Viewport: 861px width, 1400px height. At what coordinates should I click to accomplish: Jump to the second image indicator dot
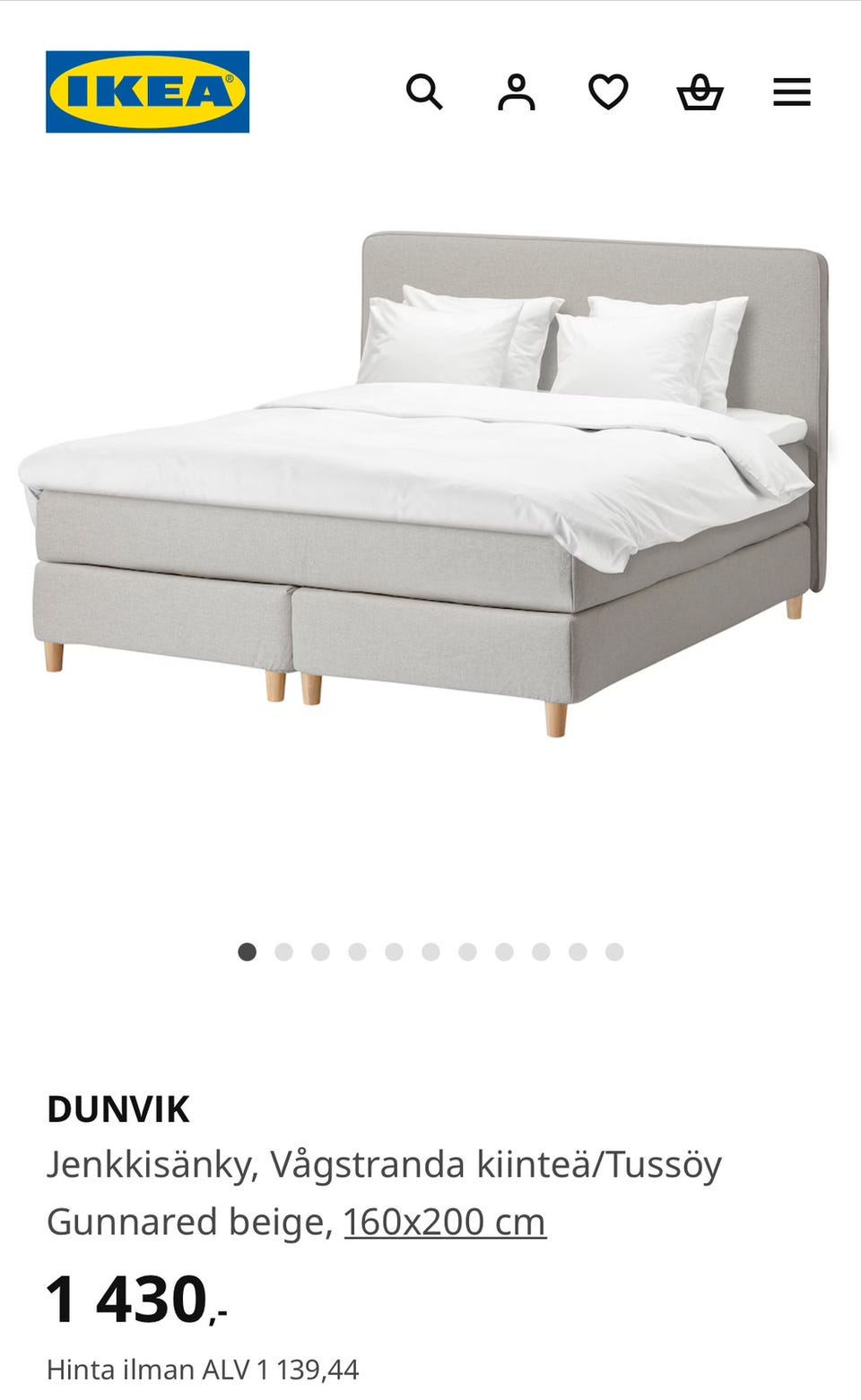point(284,952)
